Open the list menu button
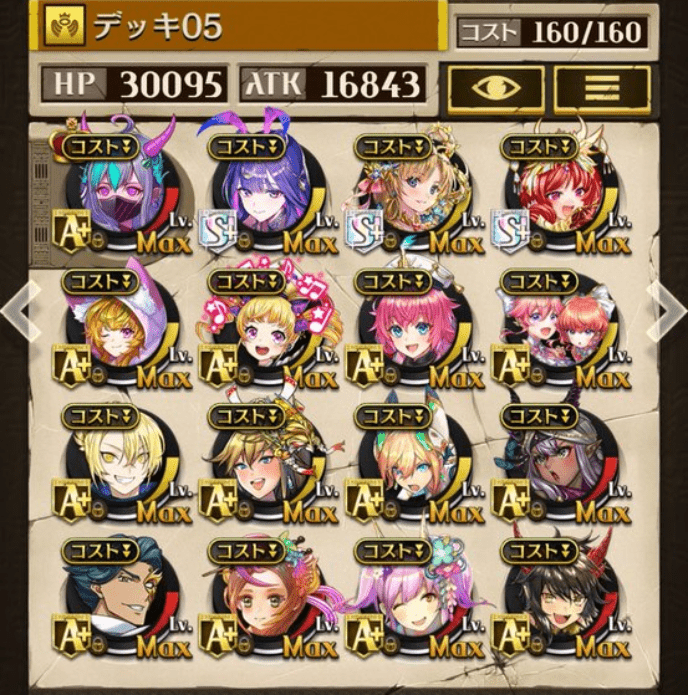The image size is (688, 695). [x=602, y=88]
